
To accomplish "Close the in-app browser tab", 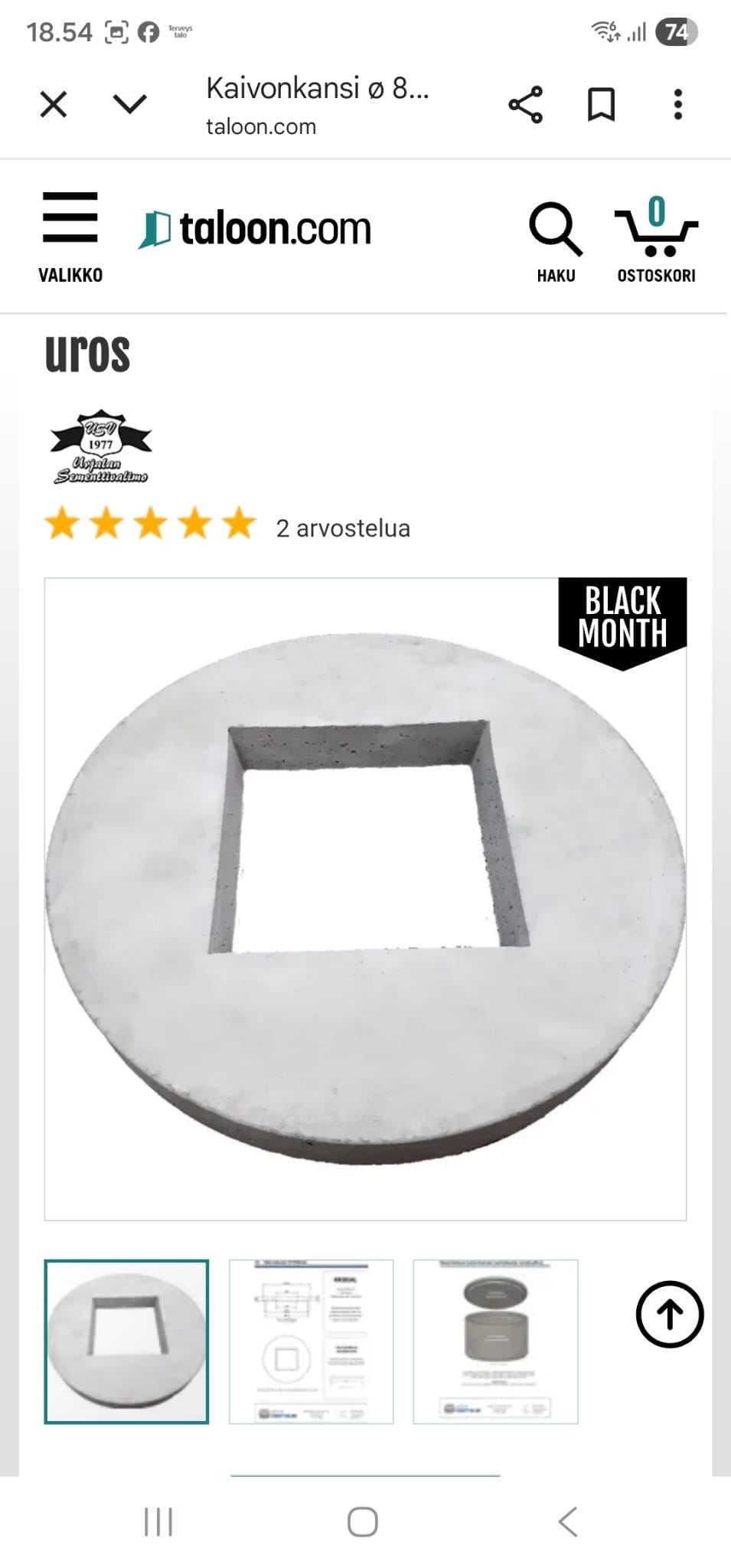I will pos(54,104).
